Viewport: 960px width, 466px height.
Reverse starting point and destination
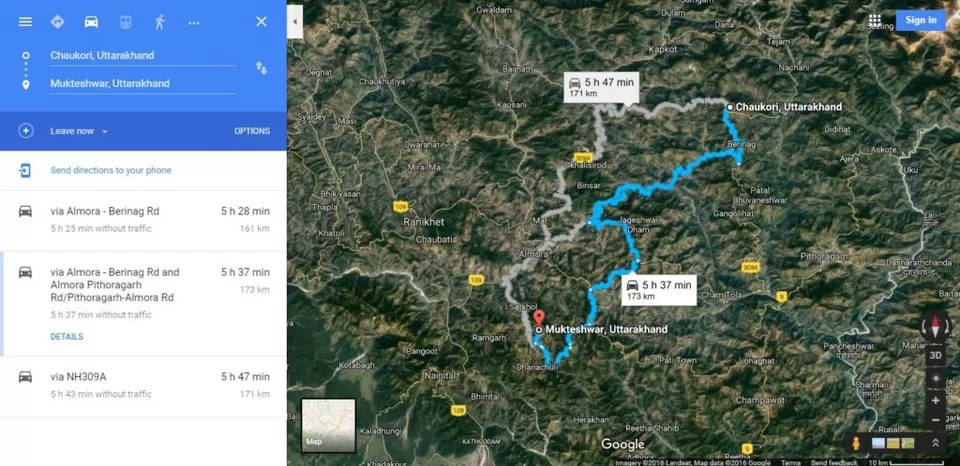pos(261,68)
